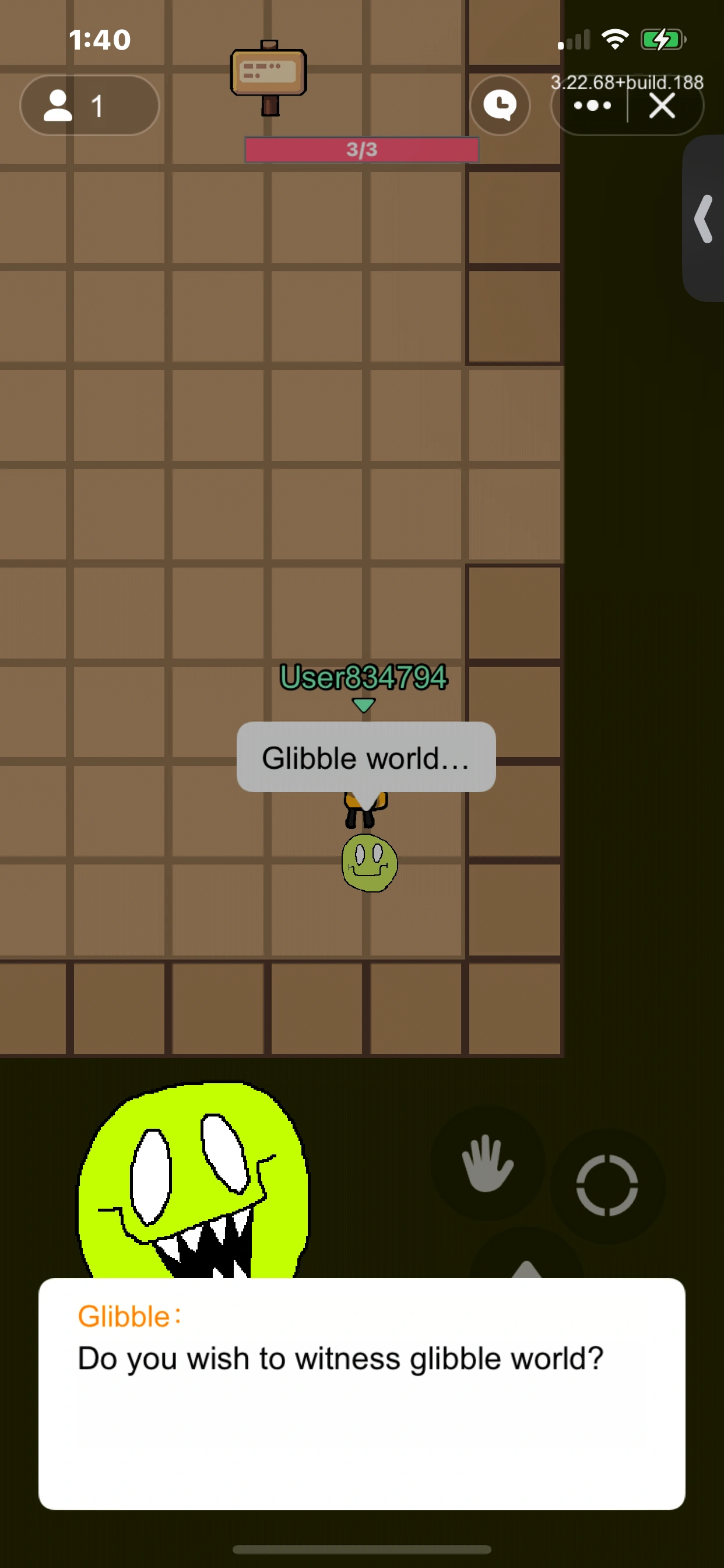Tap the speech bubble saying 'Glibble world...'

[365, 758]
